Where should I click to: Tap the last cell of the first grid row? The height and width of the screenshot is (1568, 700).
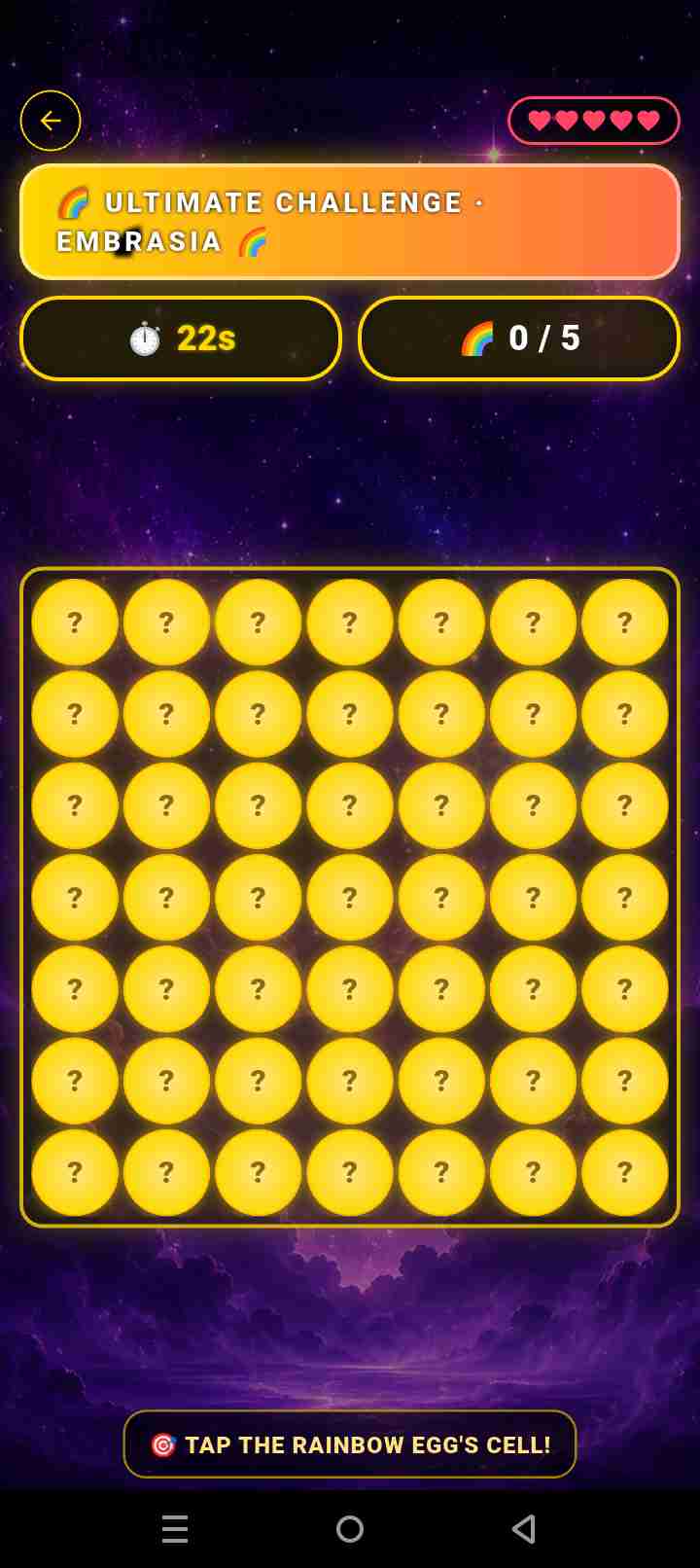point(625,623)
